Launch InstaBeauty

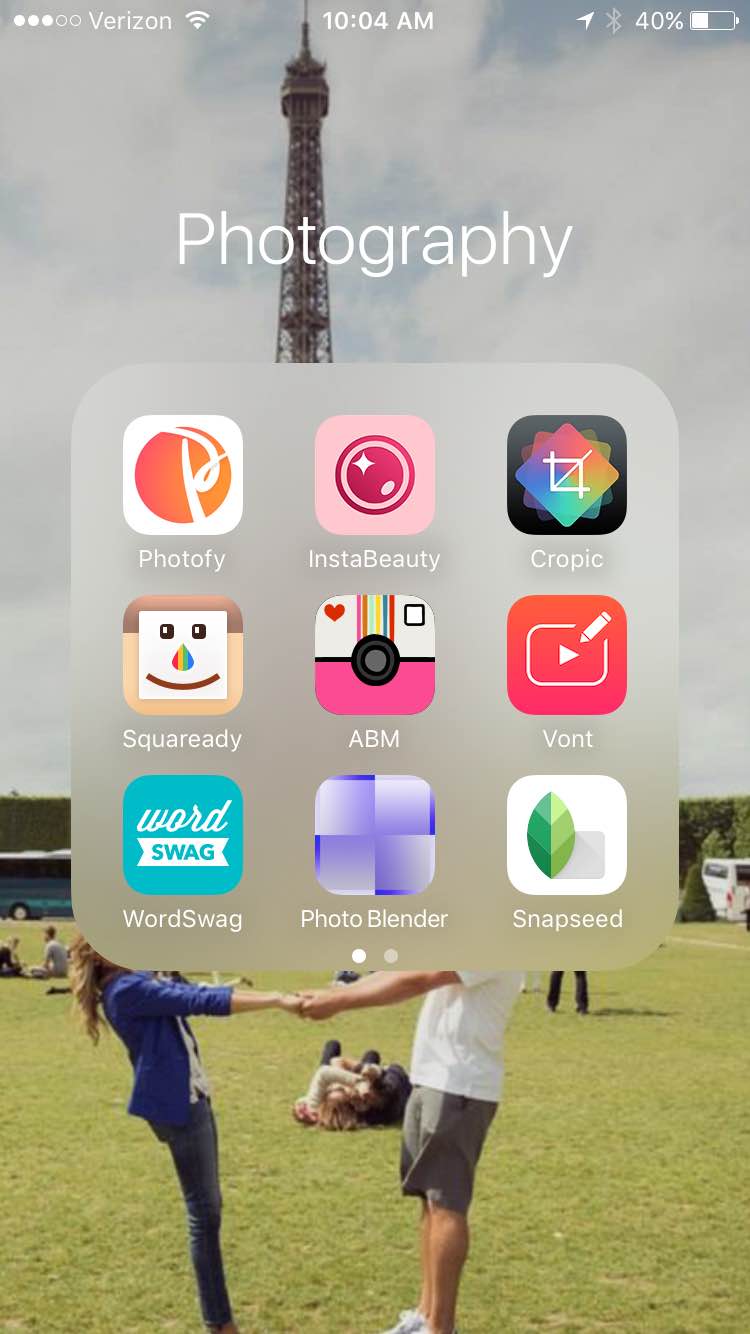(375, 475)
